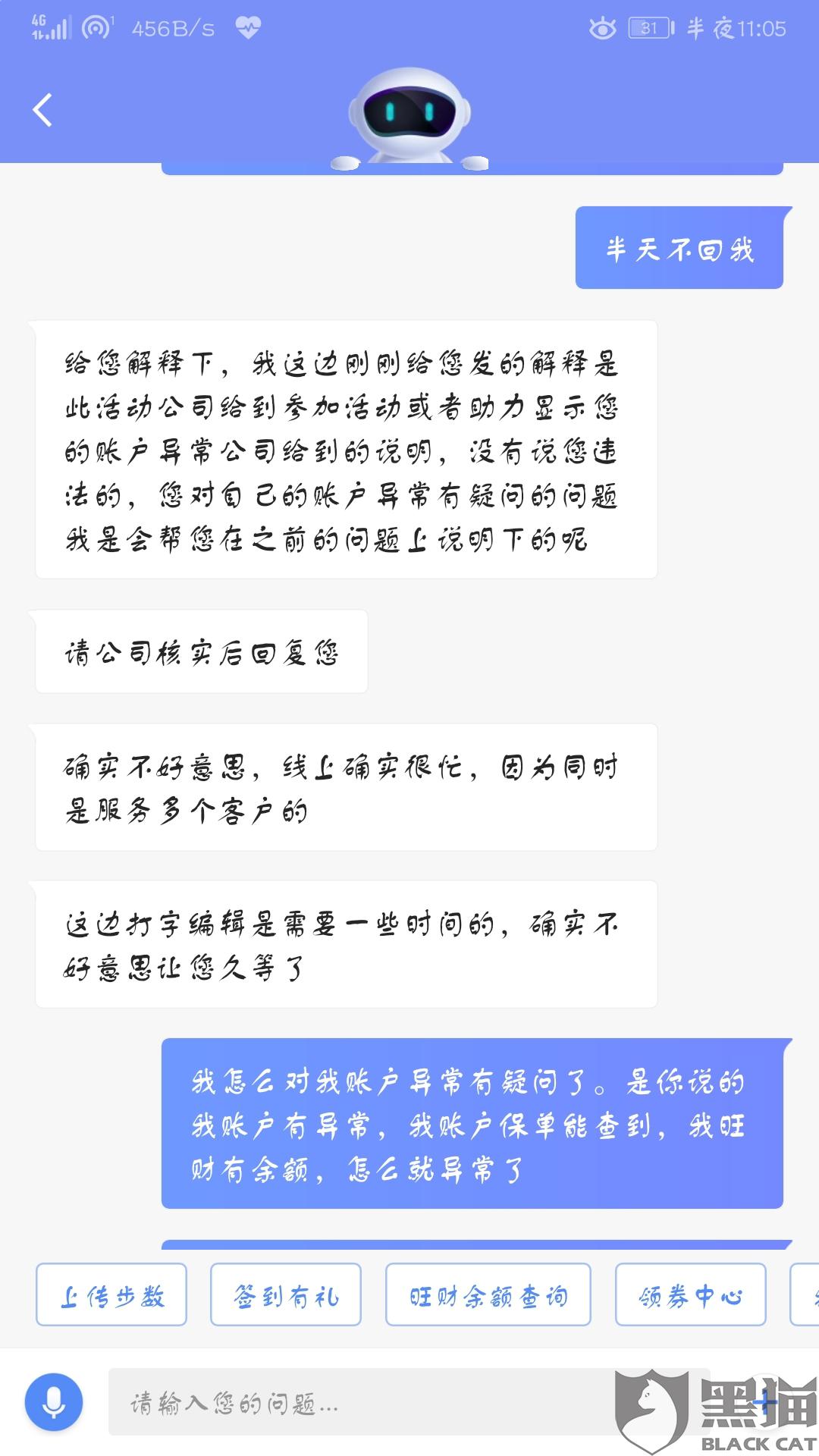
Task: Tap the microphone voice input button
Action: pos(54,1402)
